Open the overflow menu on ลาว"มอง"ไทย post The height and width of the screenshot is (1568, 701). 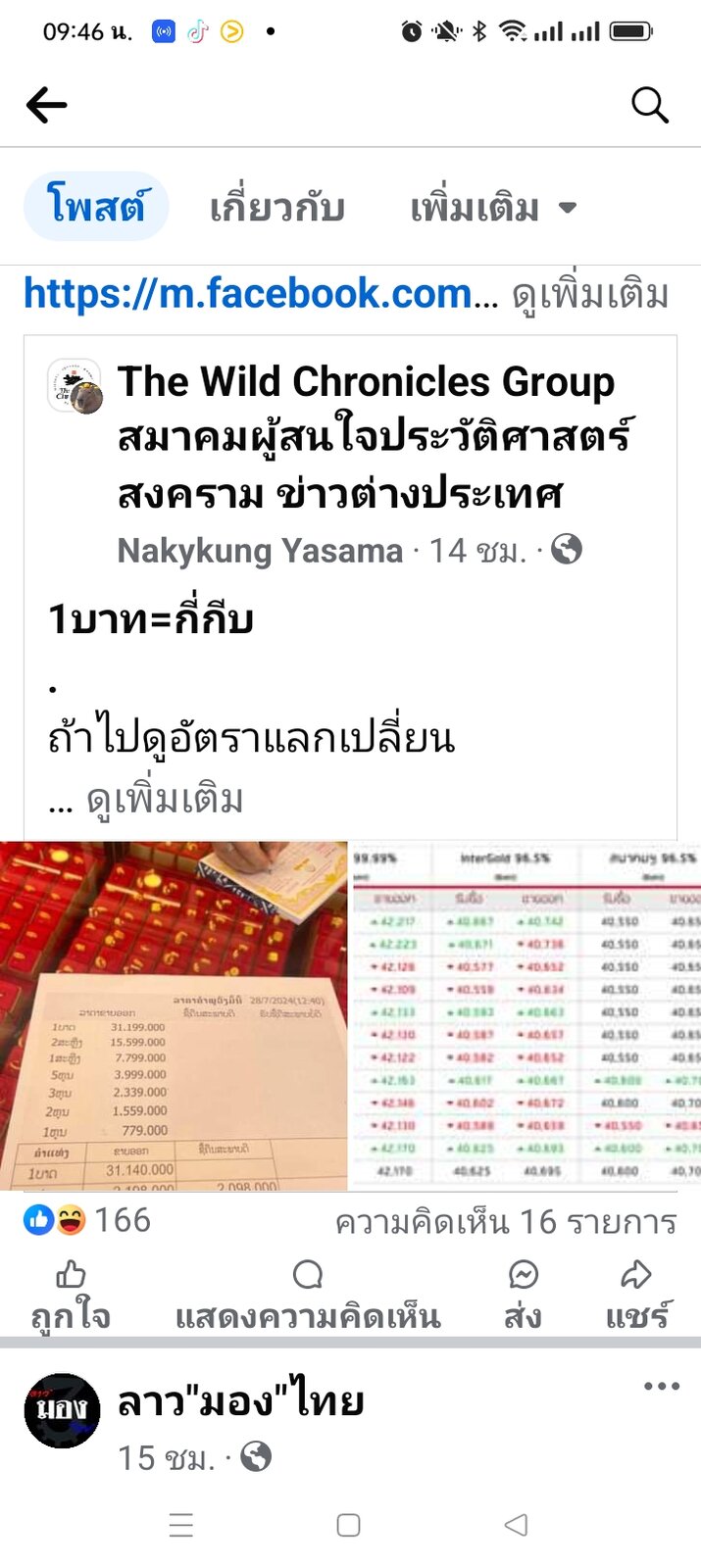[661, 1386]
